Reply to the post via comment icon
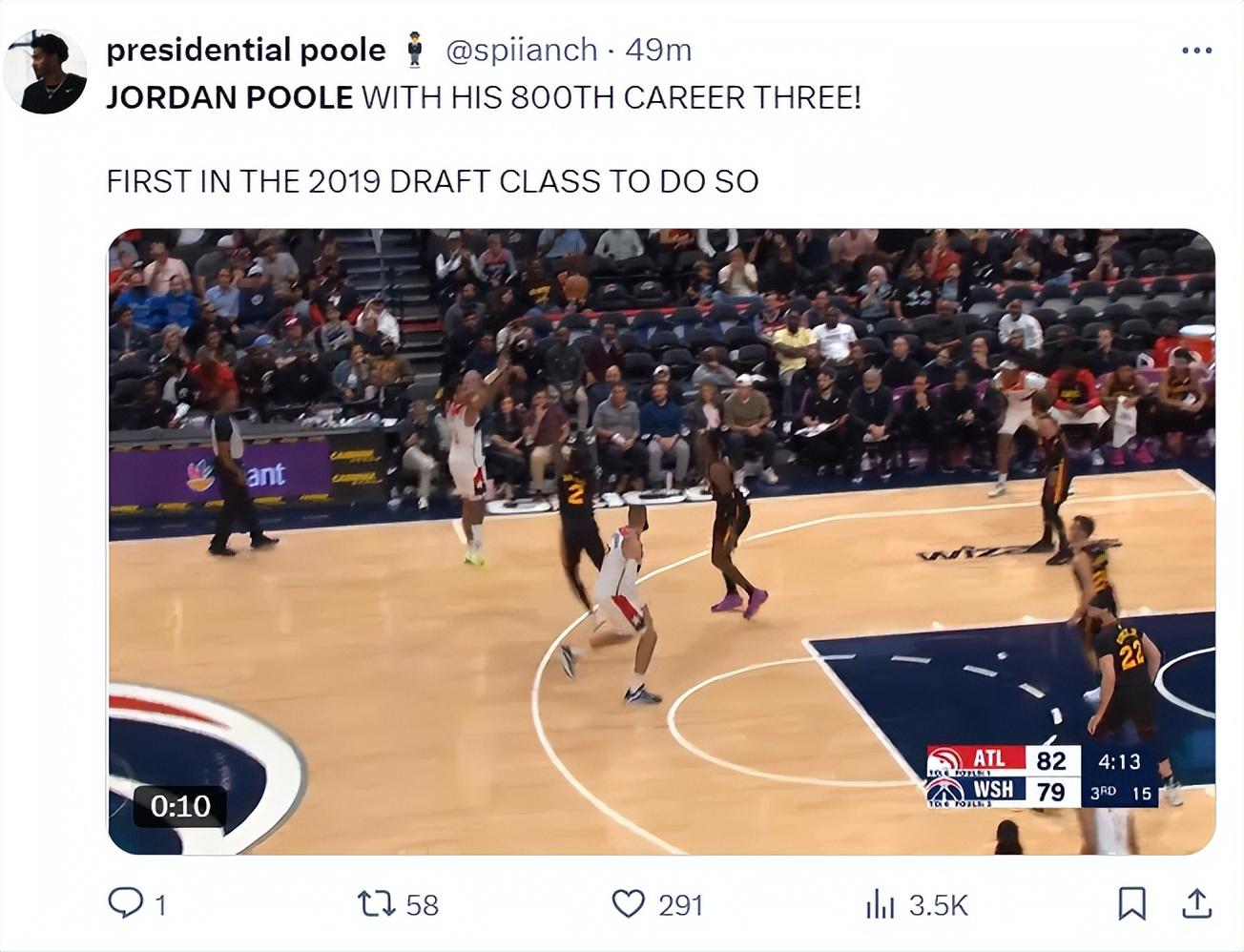 [x=125, y=902]
